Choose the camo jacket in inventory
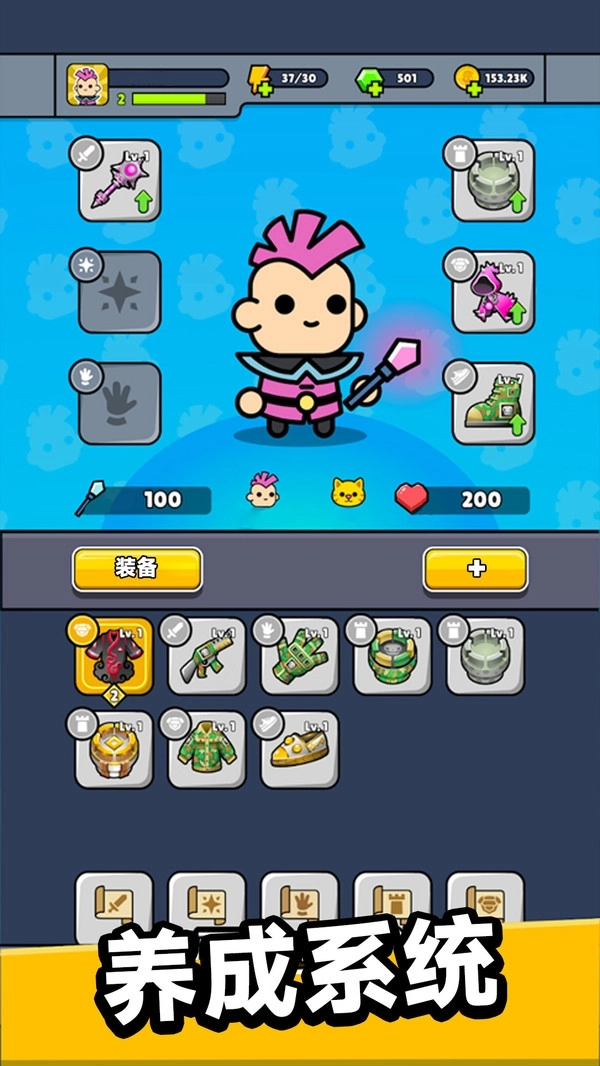This screenshot has height=1066, width=600. click(207, 750)
